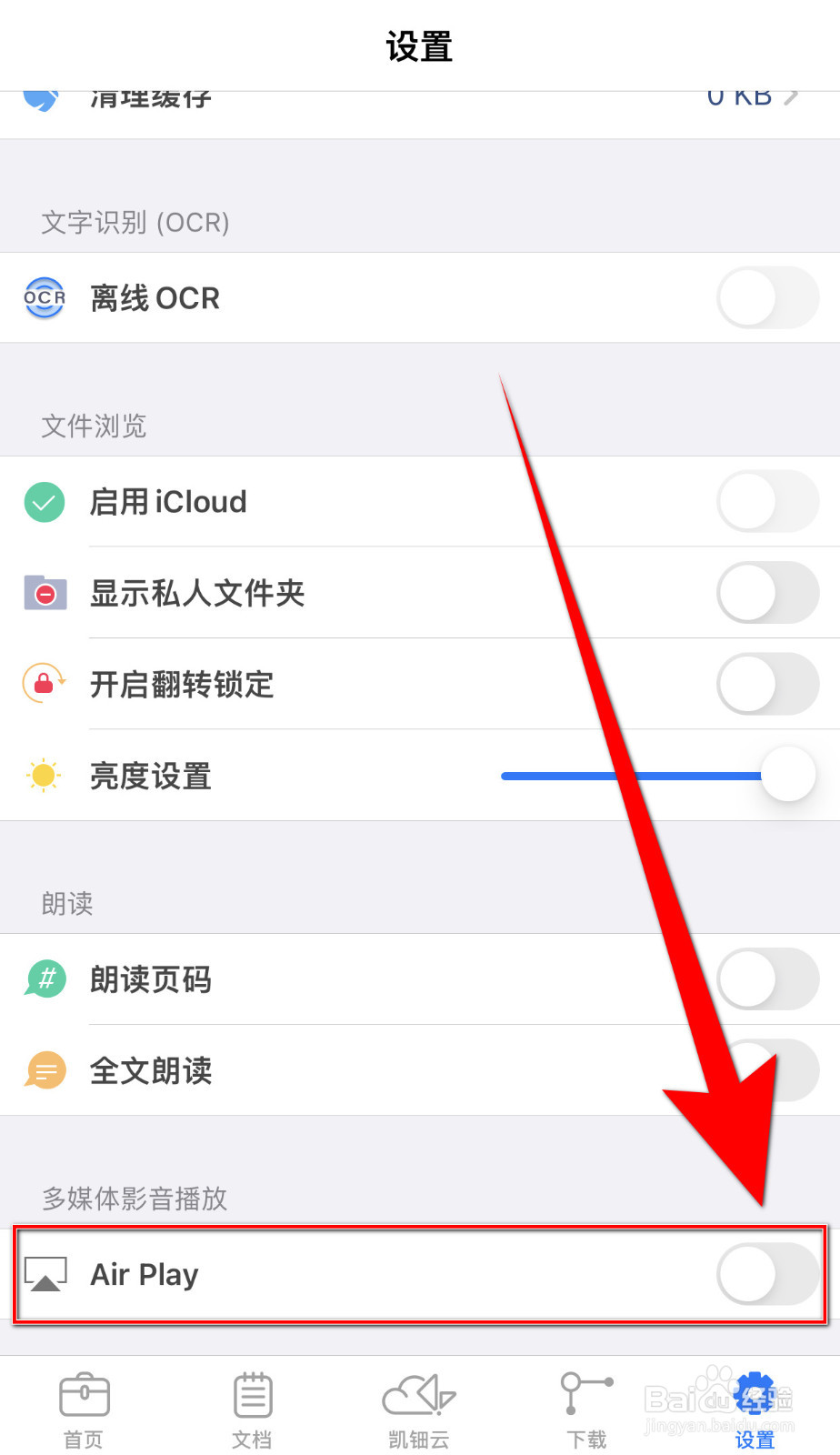Enable 启用iCloud switch

point(768,502)
